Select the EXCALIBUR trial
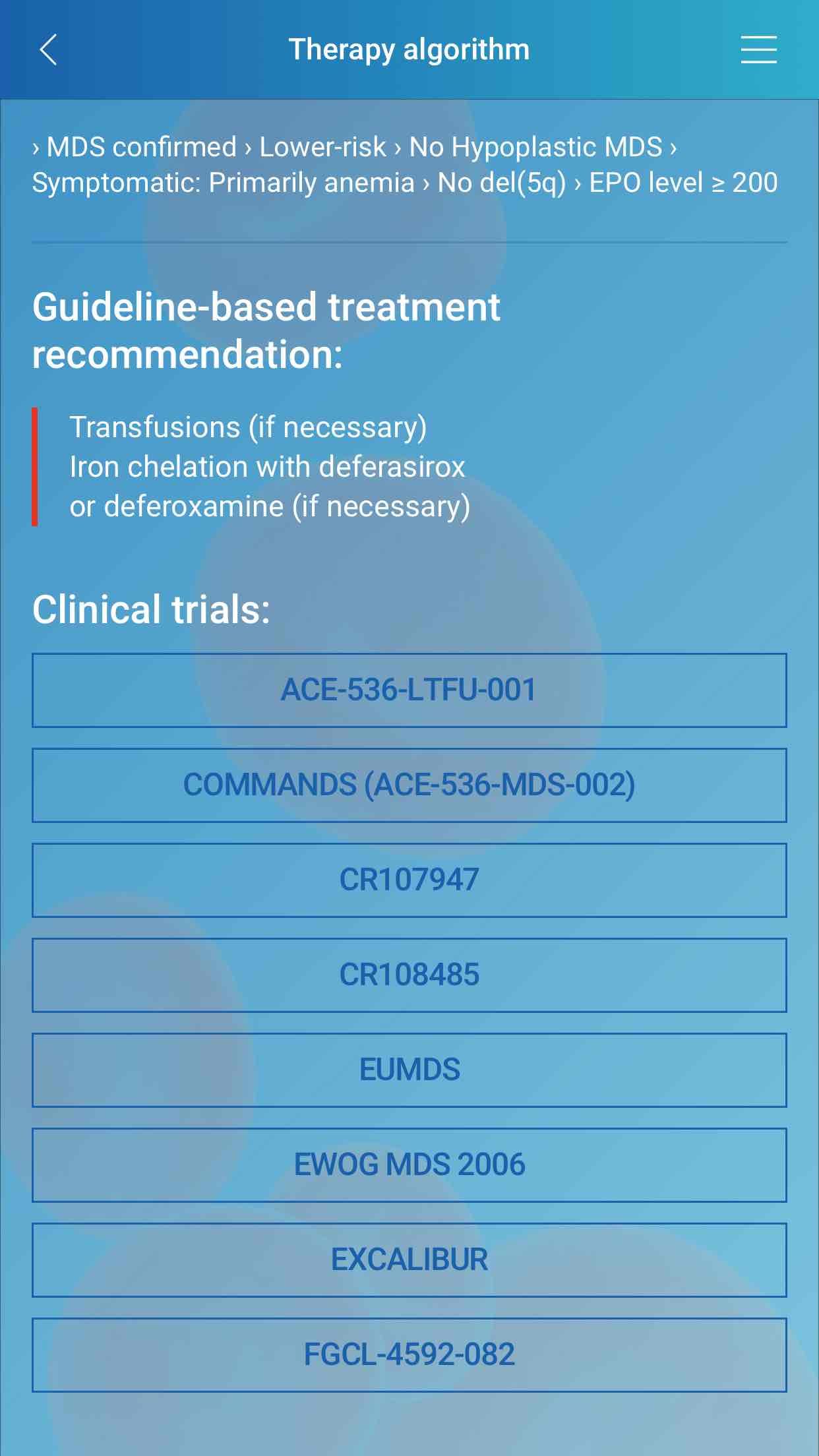819x1456 pixels. click(409, 1260)
